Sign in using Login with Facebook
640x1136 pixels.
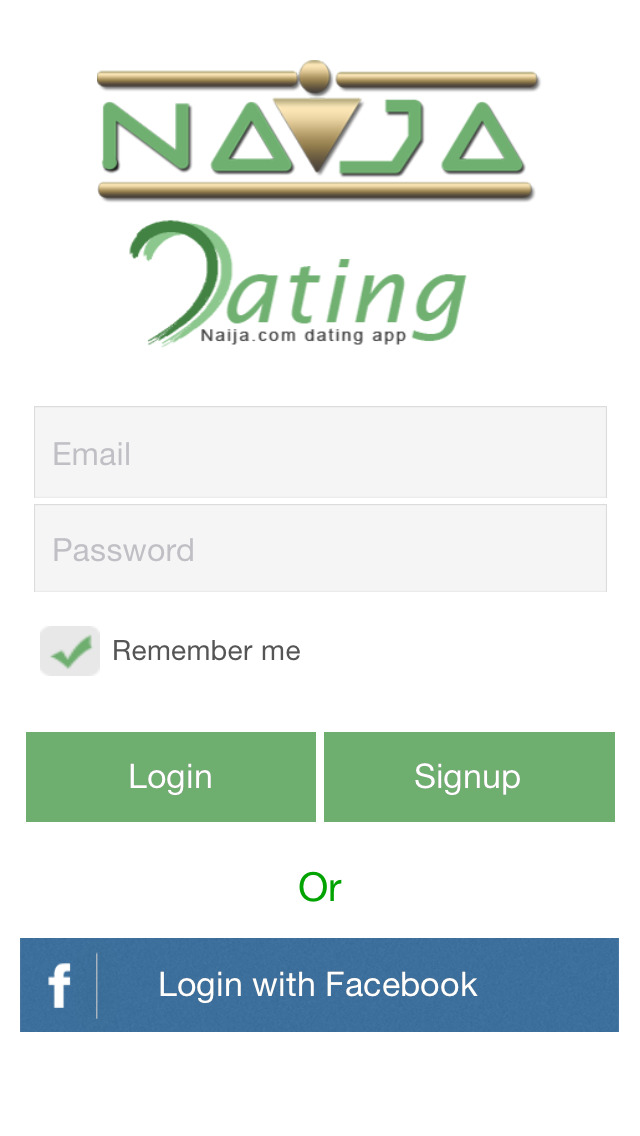(x=319, y=985)
